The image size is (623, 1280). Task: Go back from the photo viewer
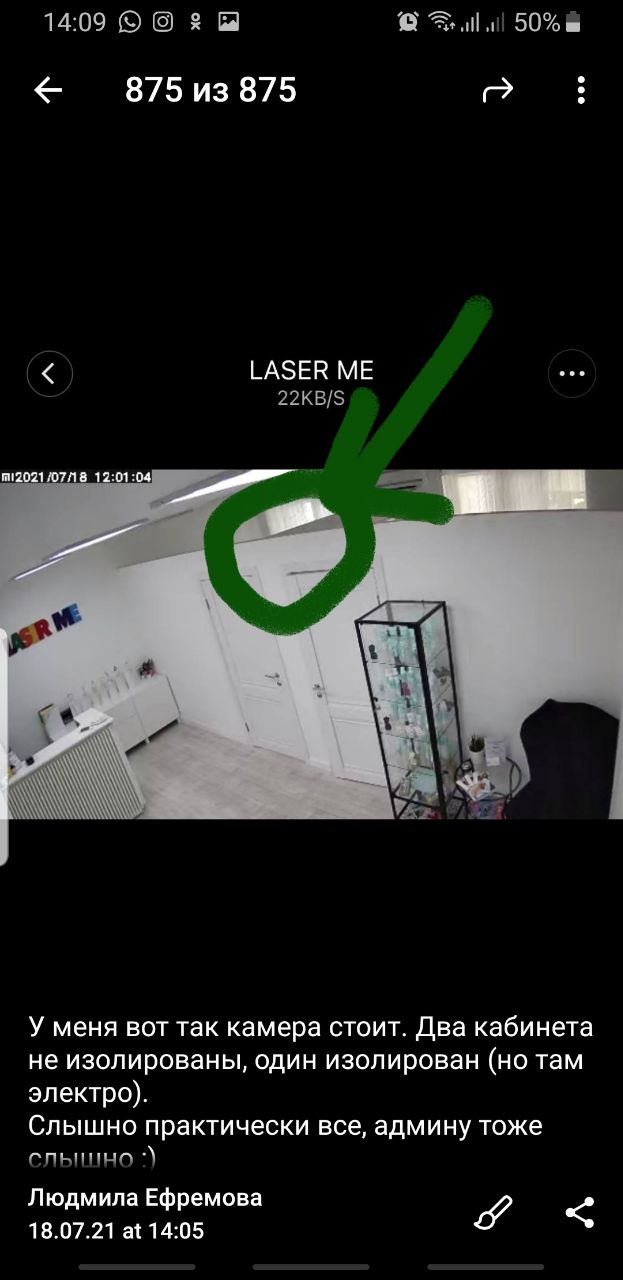(48, 91)
